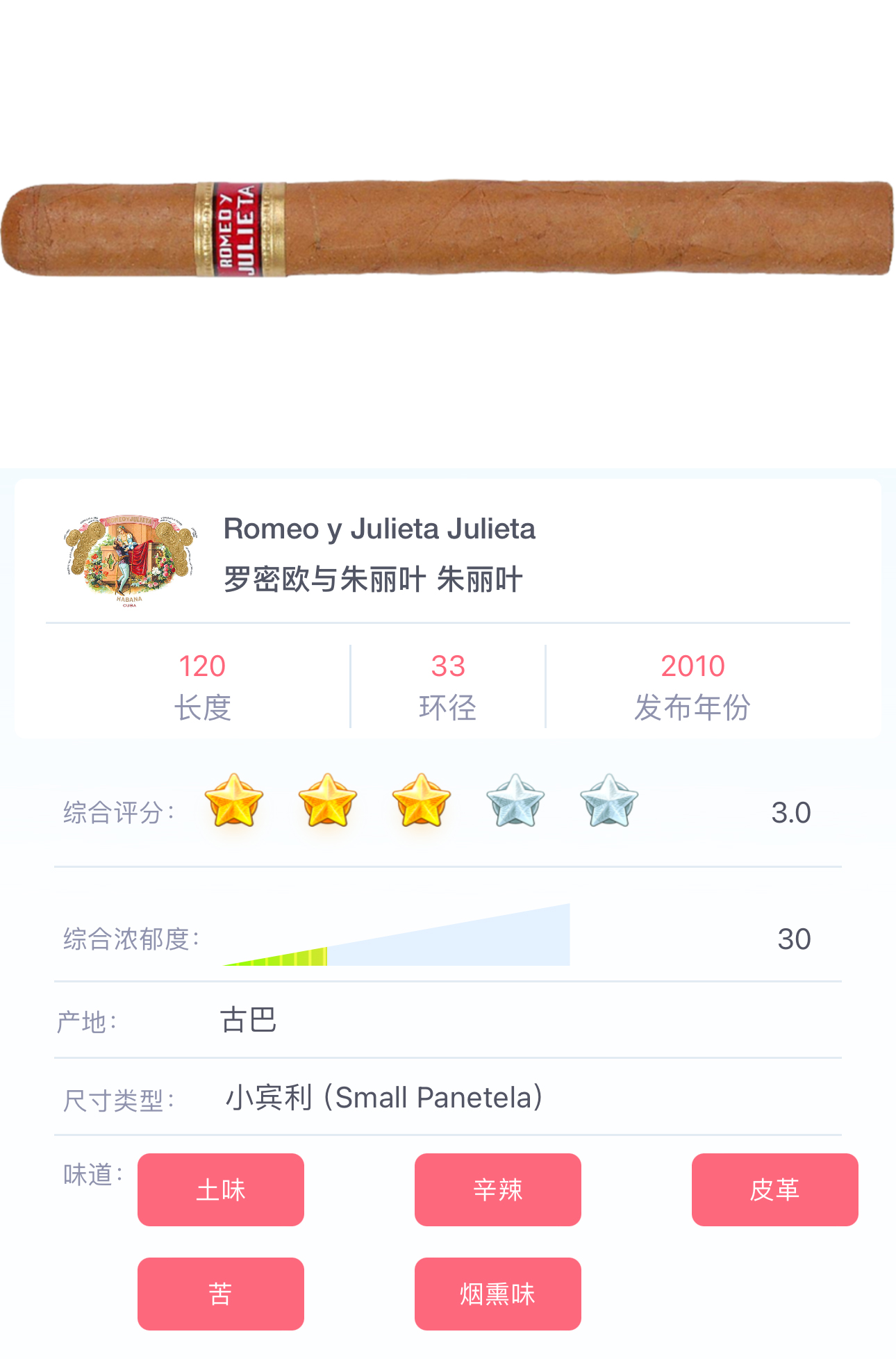Tap the 辛辣 flavor chip
This screenshot has width=896, height=1359.
pos(497,1189)
